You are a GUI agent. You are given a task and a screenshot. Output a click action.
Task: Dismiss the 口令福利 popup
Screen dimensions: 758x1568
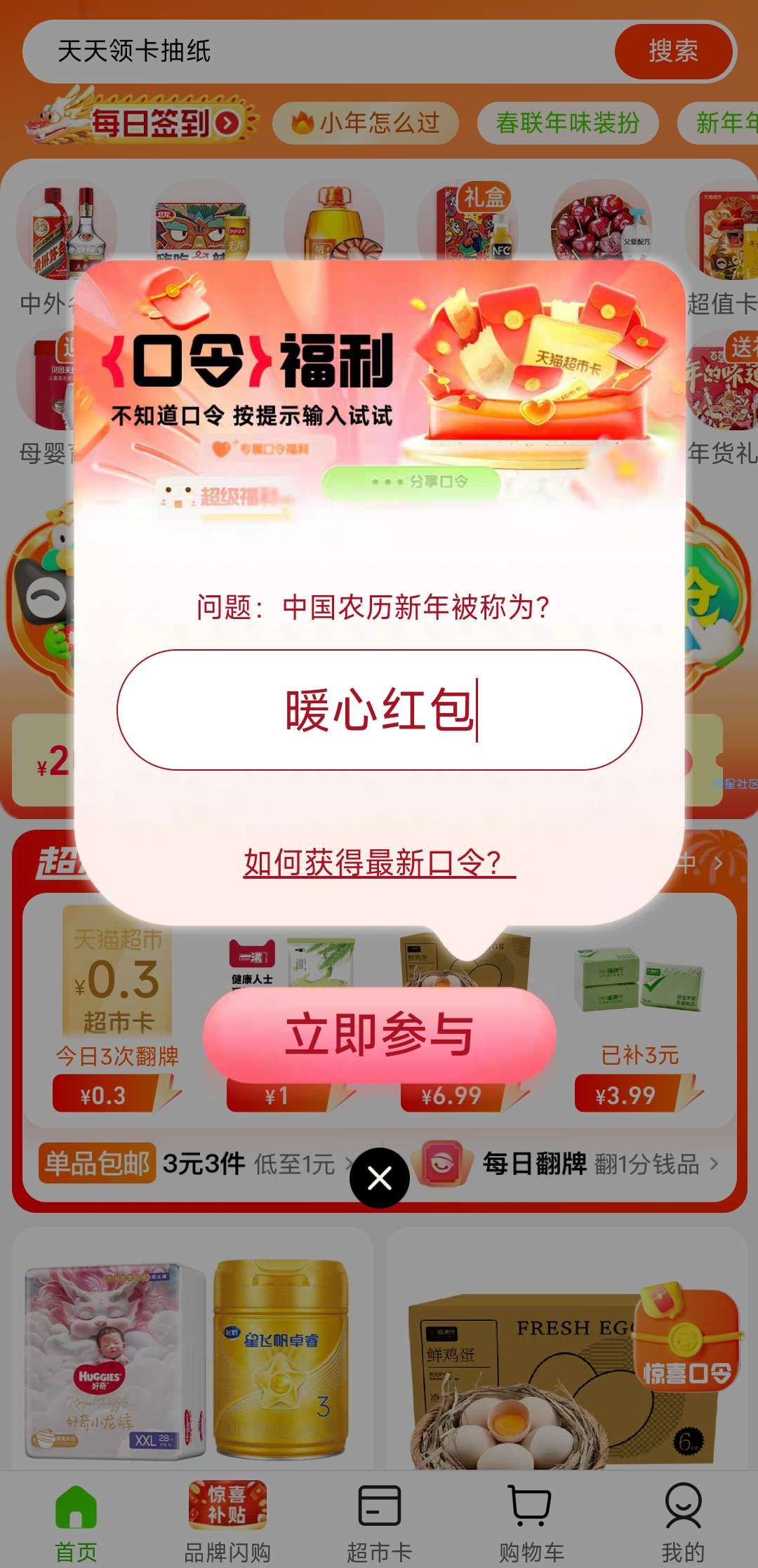379,1178
